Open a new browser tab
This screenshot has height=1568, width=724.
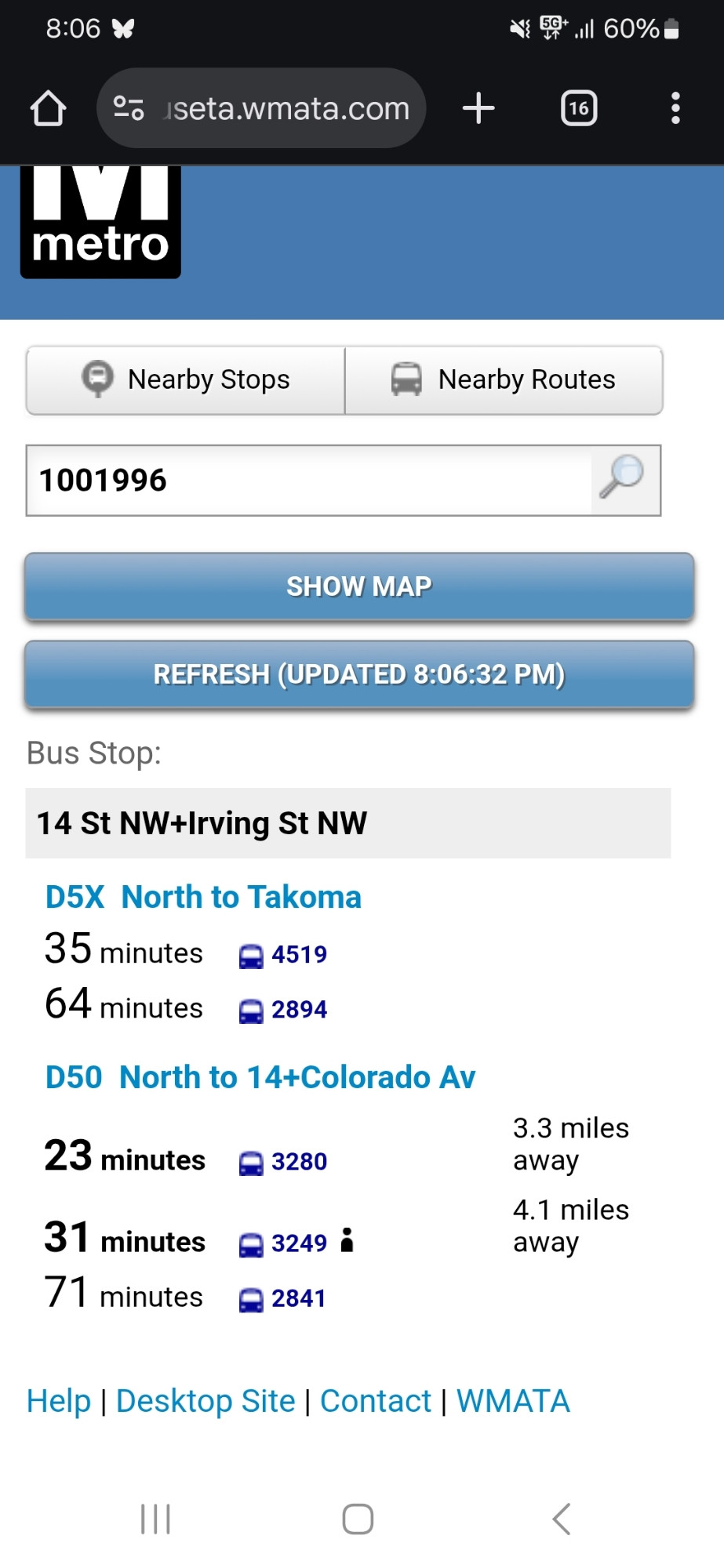click(478, 108)
